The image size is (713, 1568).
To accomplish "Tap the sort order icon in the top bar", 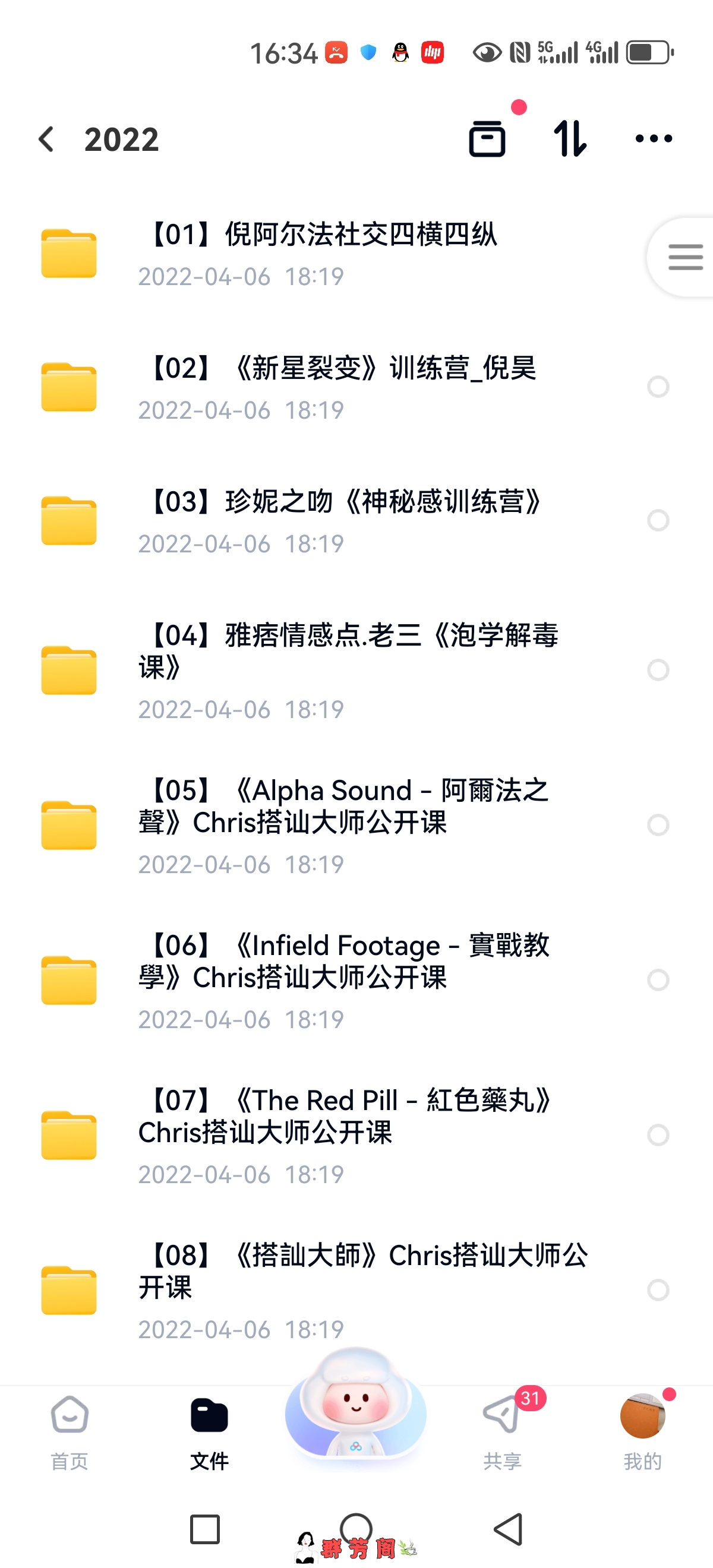I will 570,139.
